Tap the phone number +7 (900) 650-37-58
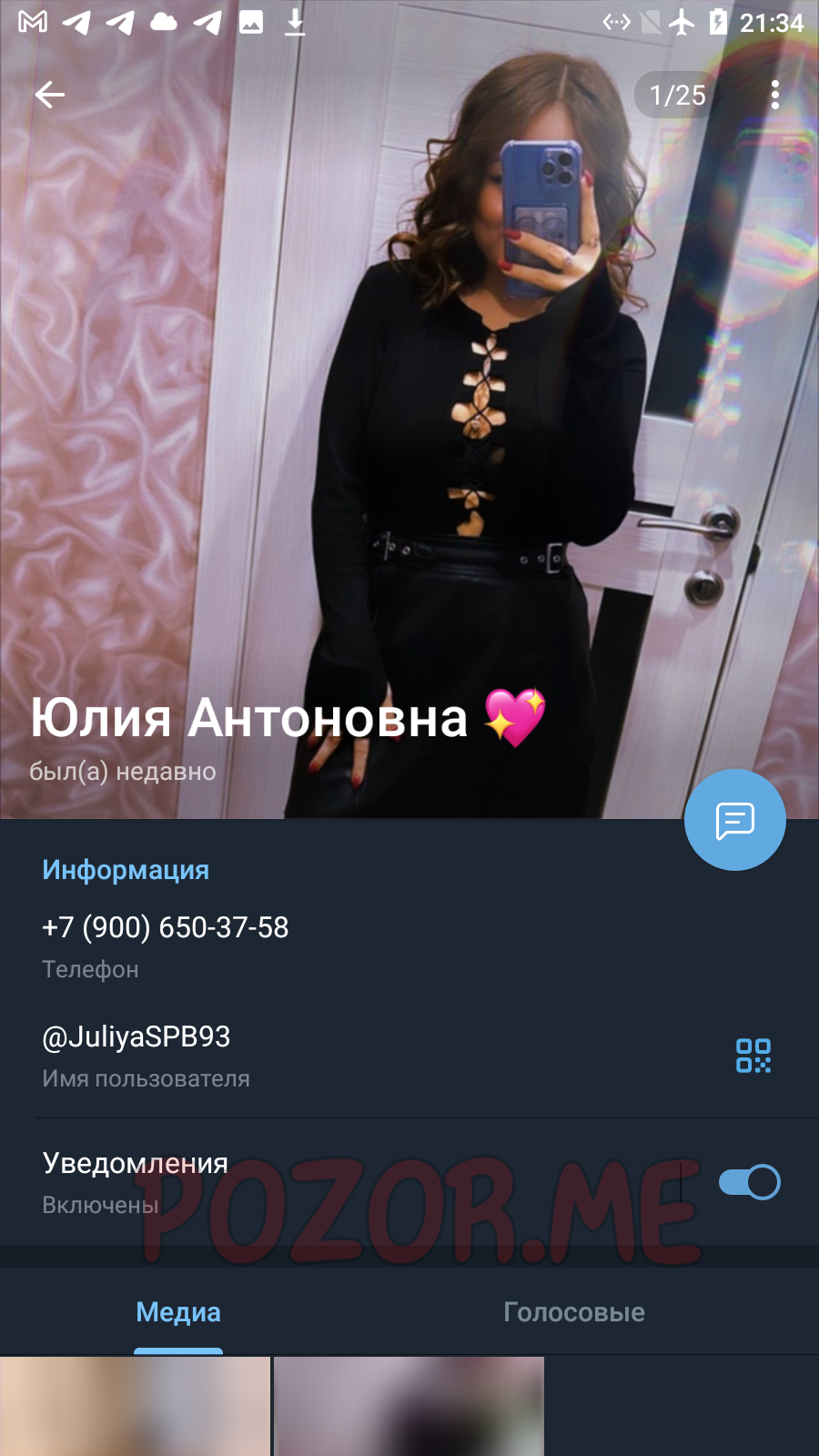 tap(166, 927)
